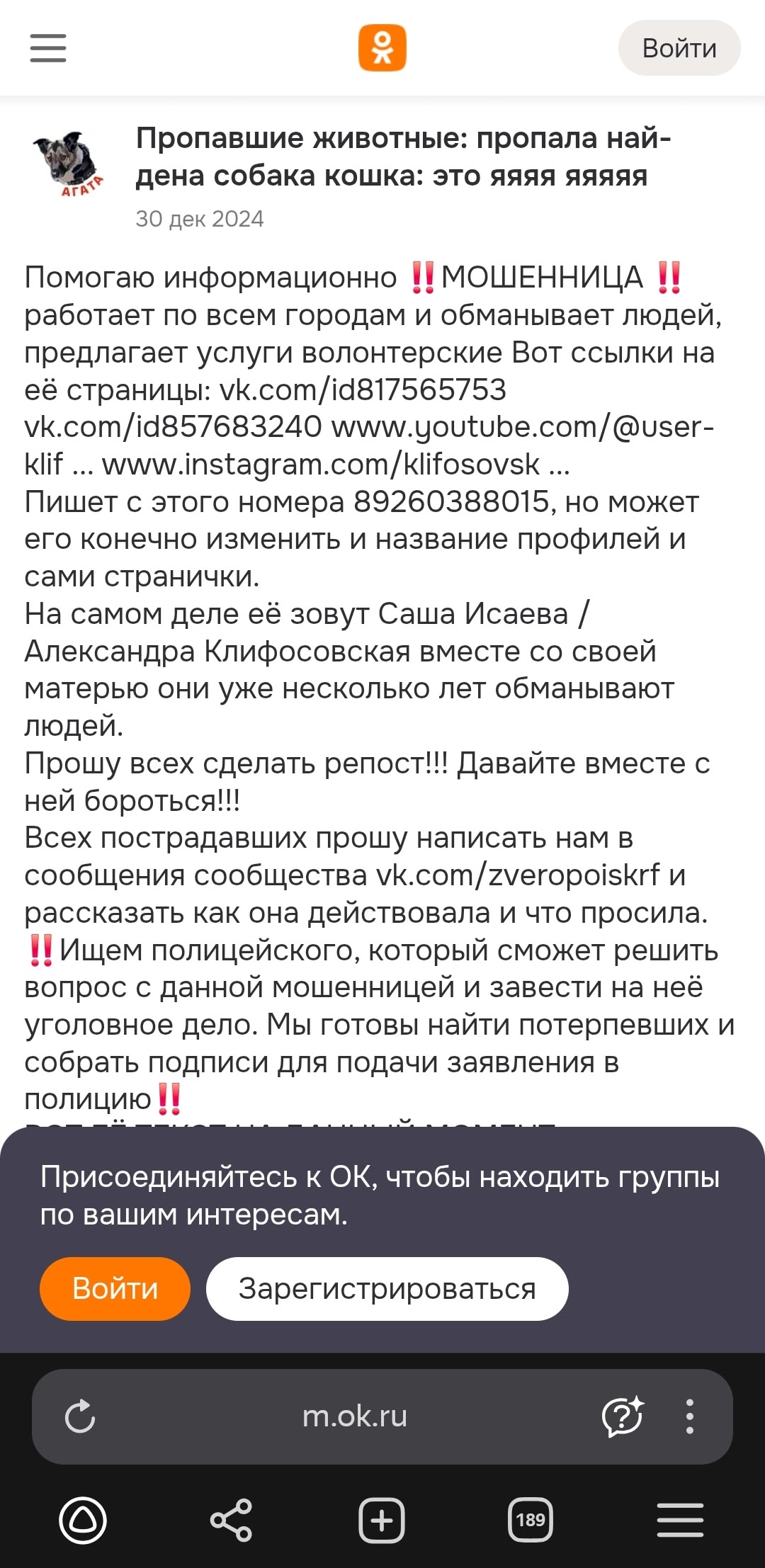Viewport: 765px width, 1568px height.
Task: Open the Odnoklassniki logo home link
Action: (x=382, y=48)
